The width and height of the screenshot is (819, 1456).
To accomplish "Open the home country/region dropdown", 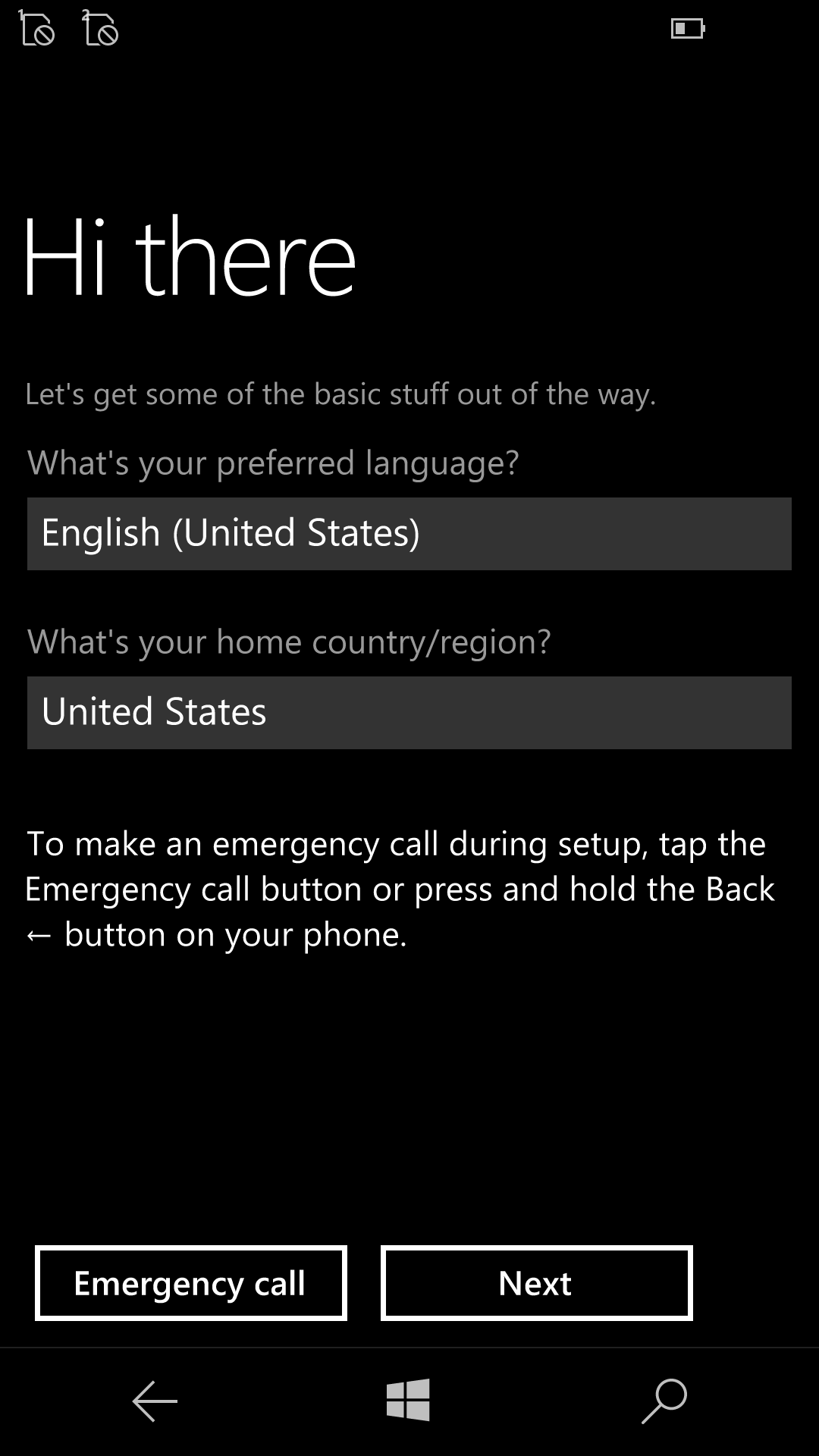I will tap(409, 713).
